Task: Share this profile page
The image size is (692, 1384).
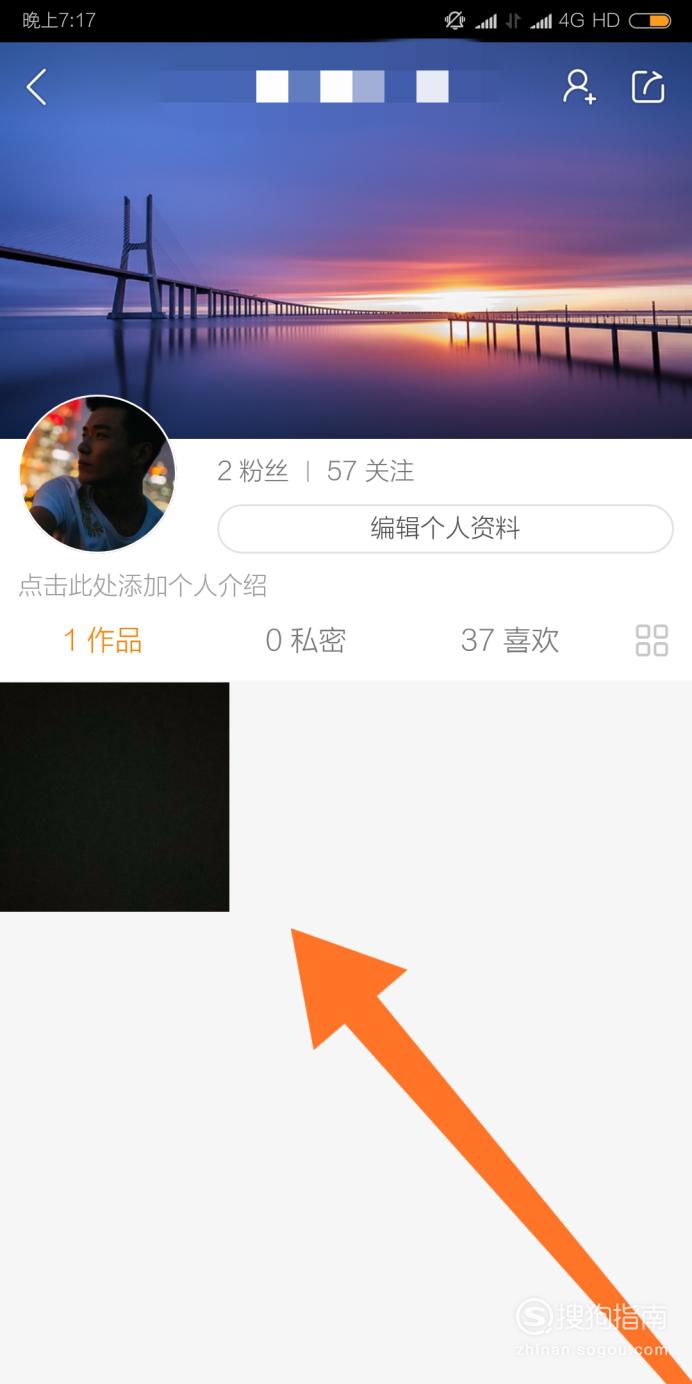Action: [648, 87]
